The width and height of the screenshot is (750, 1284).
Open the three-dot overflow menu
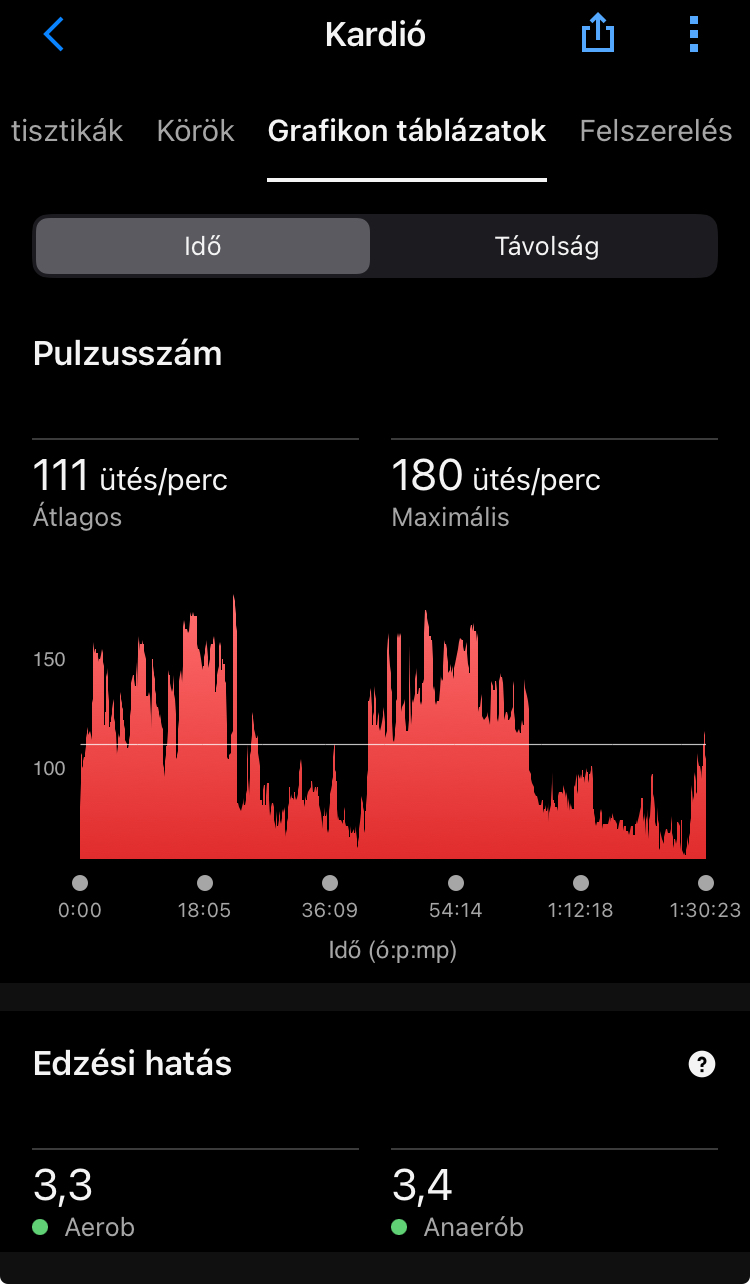click(x=694, y=35)
